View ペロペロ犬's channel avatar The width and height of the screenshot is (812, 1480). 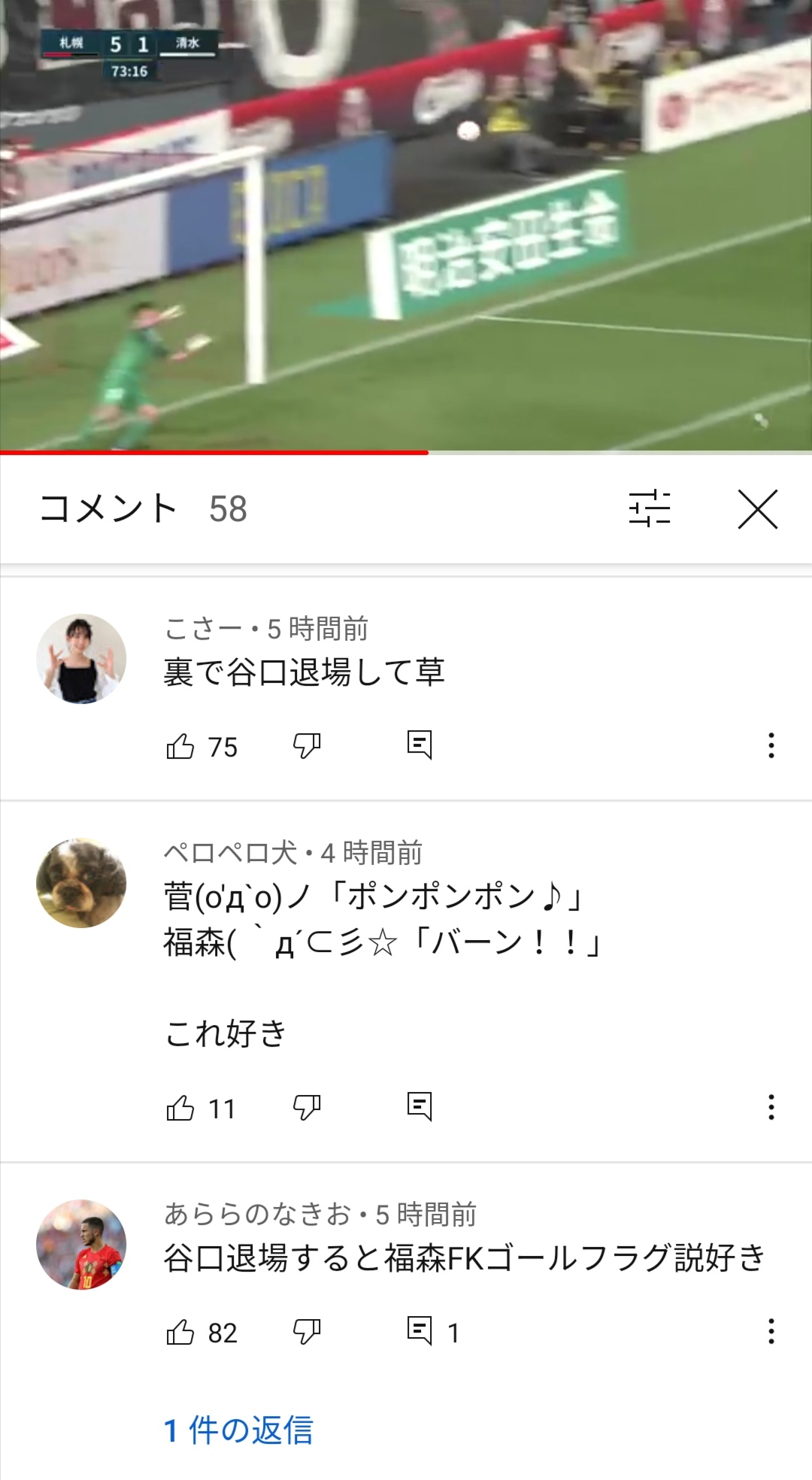81,883
